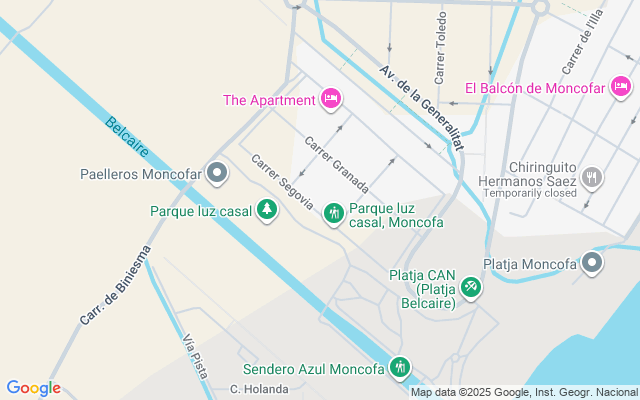
Task: Open the Sendero Azul Moncofa marker
Action: pos(401,368)
